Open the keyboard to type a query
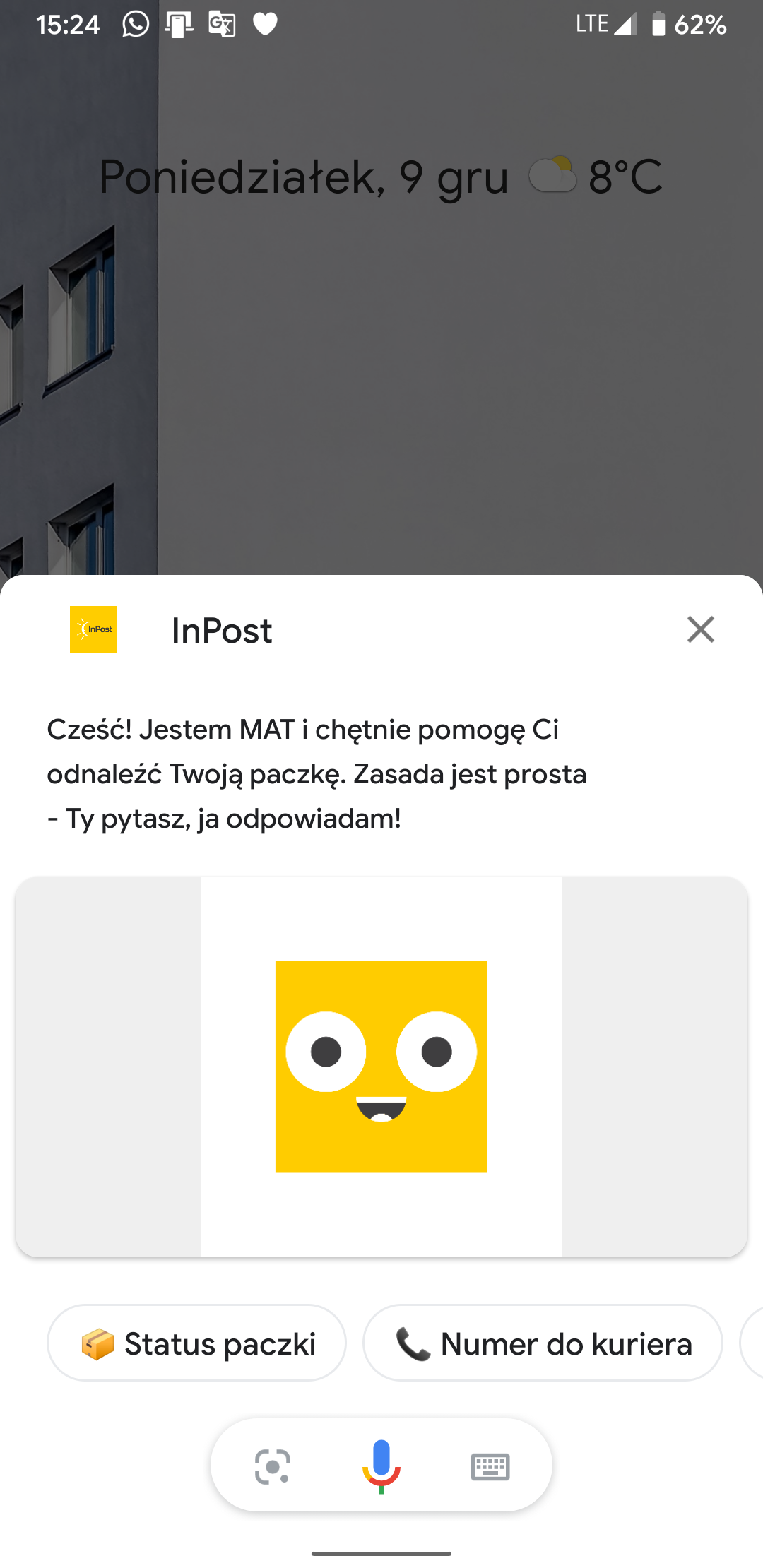Image resolution: width=763 pixels, height=1568 pixels. pos(490,1467)
